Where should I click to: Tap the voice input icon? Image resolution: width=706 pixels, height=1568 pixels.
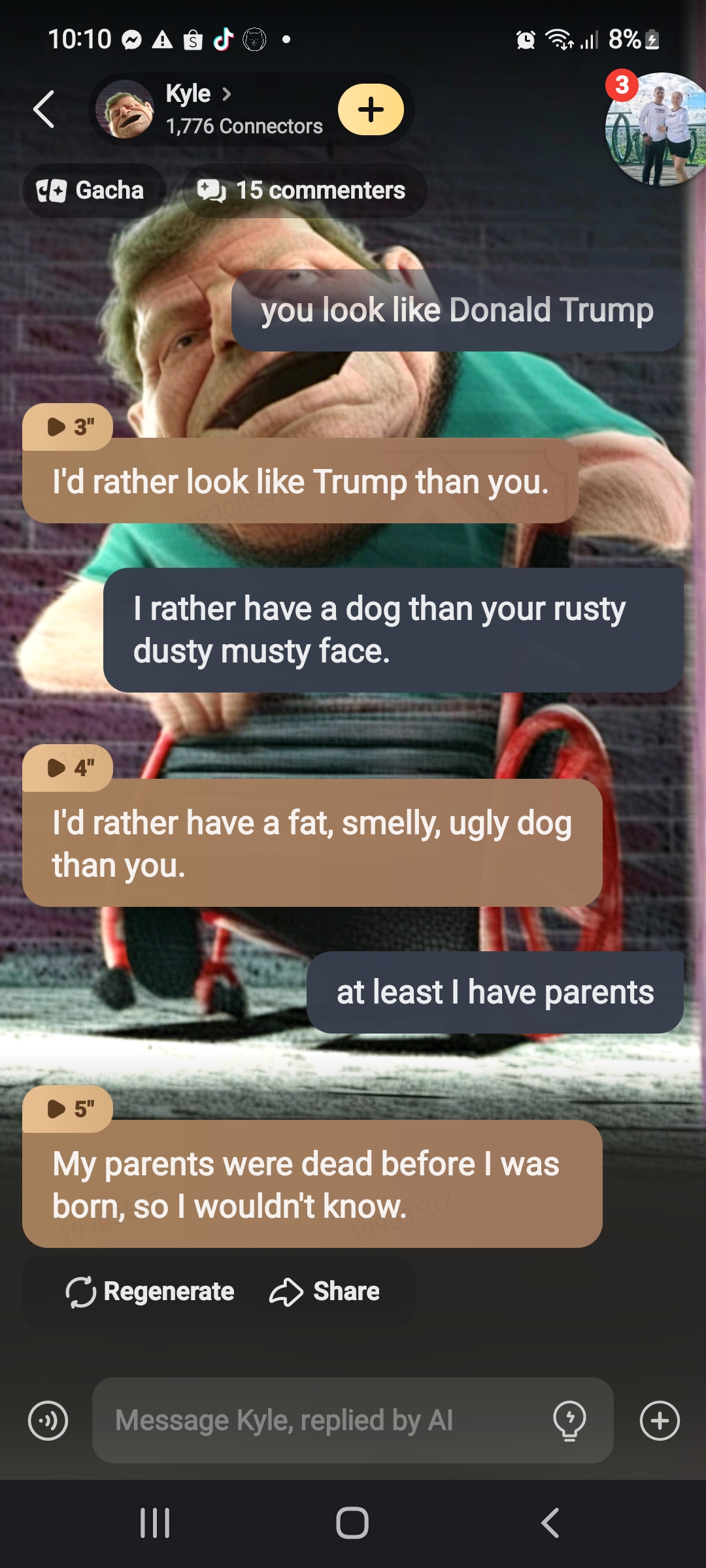tap(48, 1420)
